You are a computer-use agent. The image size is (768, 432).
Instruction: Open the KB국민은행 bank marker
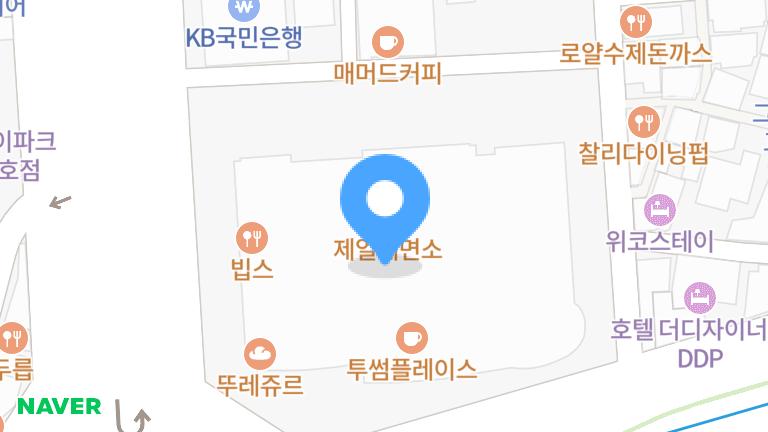[244, 10]
